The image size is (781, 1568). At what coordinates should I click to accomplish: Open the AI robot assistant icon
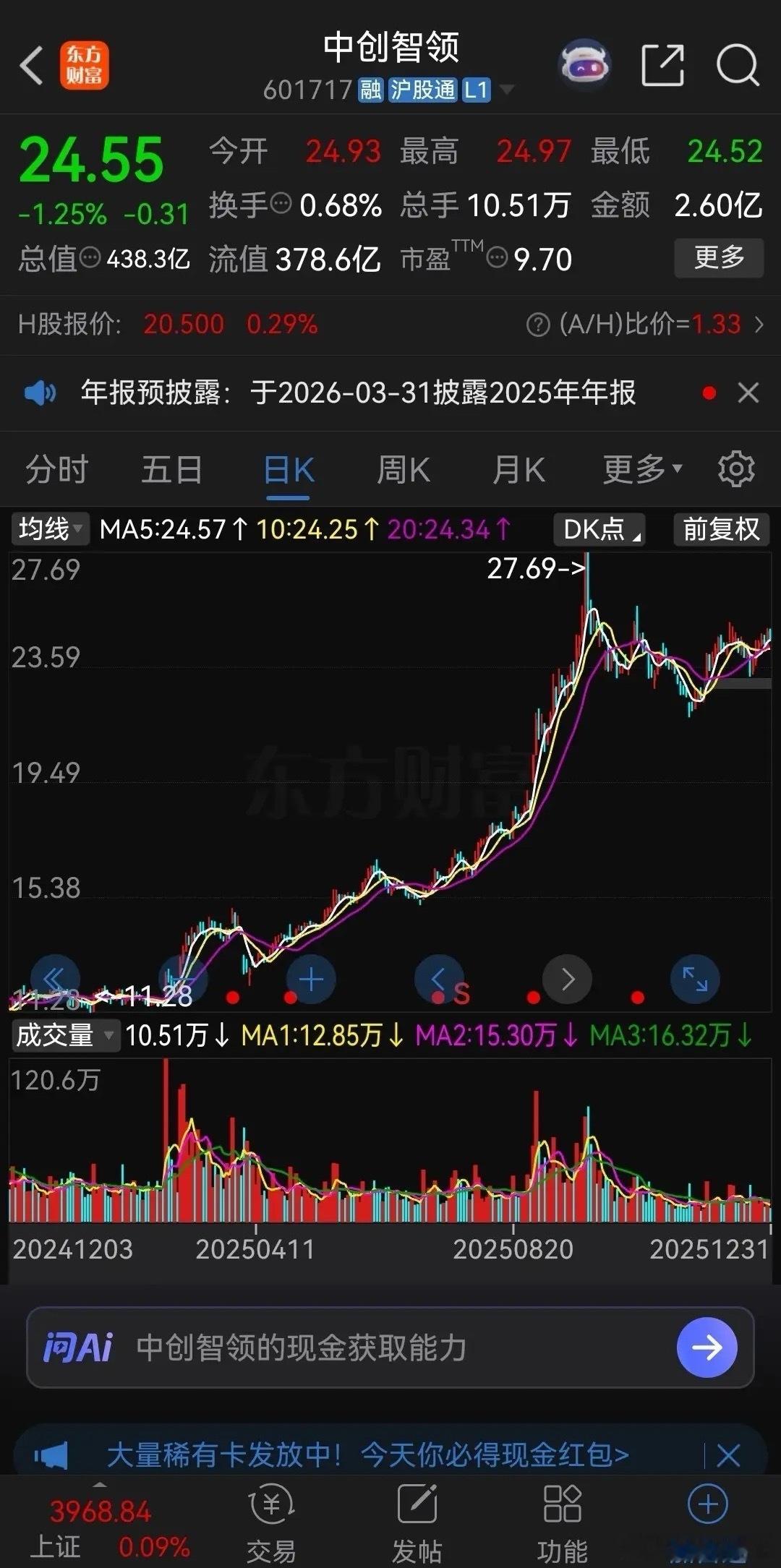point(584,65)
